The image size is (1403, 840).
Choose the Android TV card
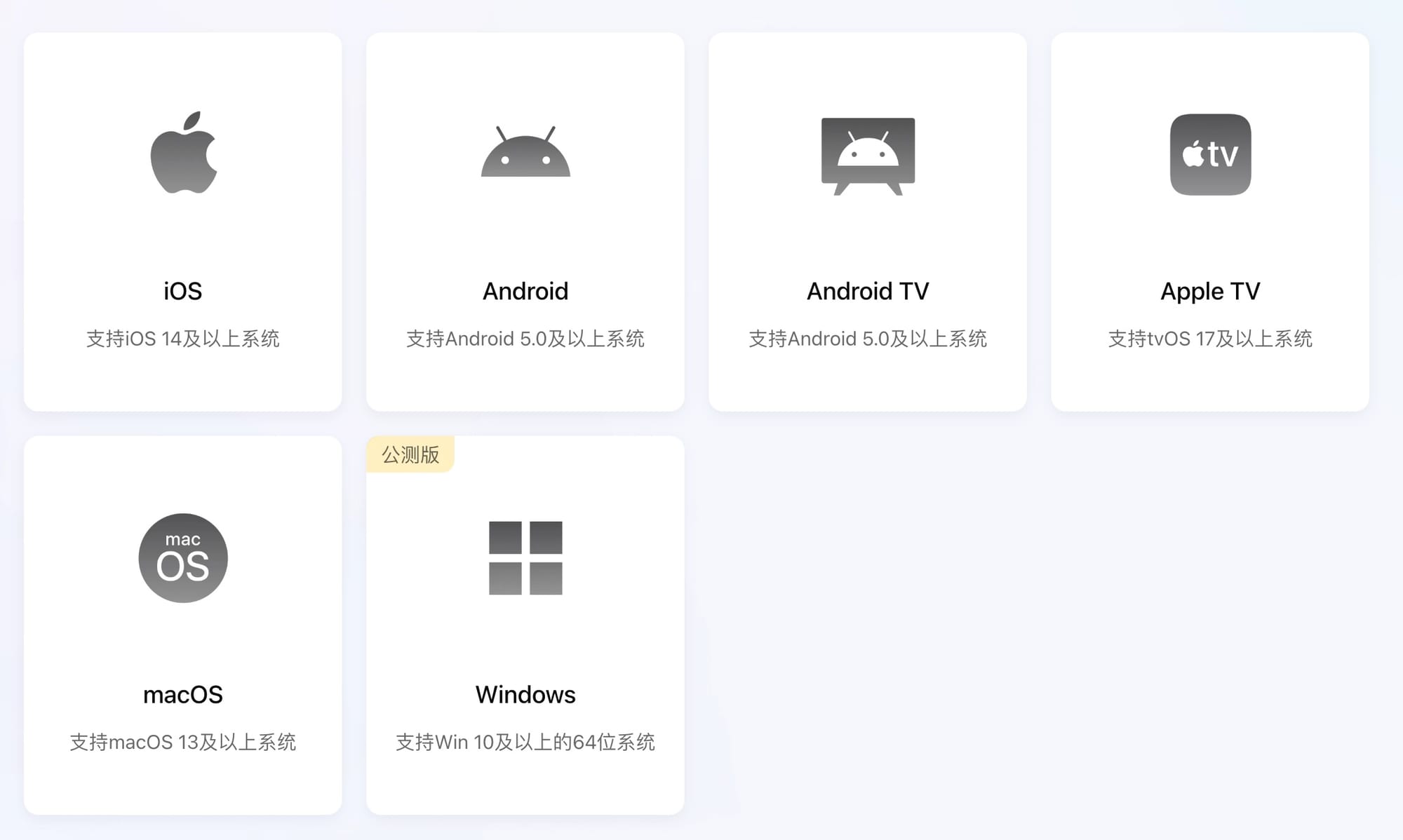(867, 222)
